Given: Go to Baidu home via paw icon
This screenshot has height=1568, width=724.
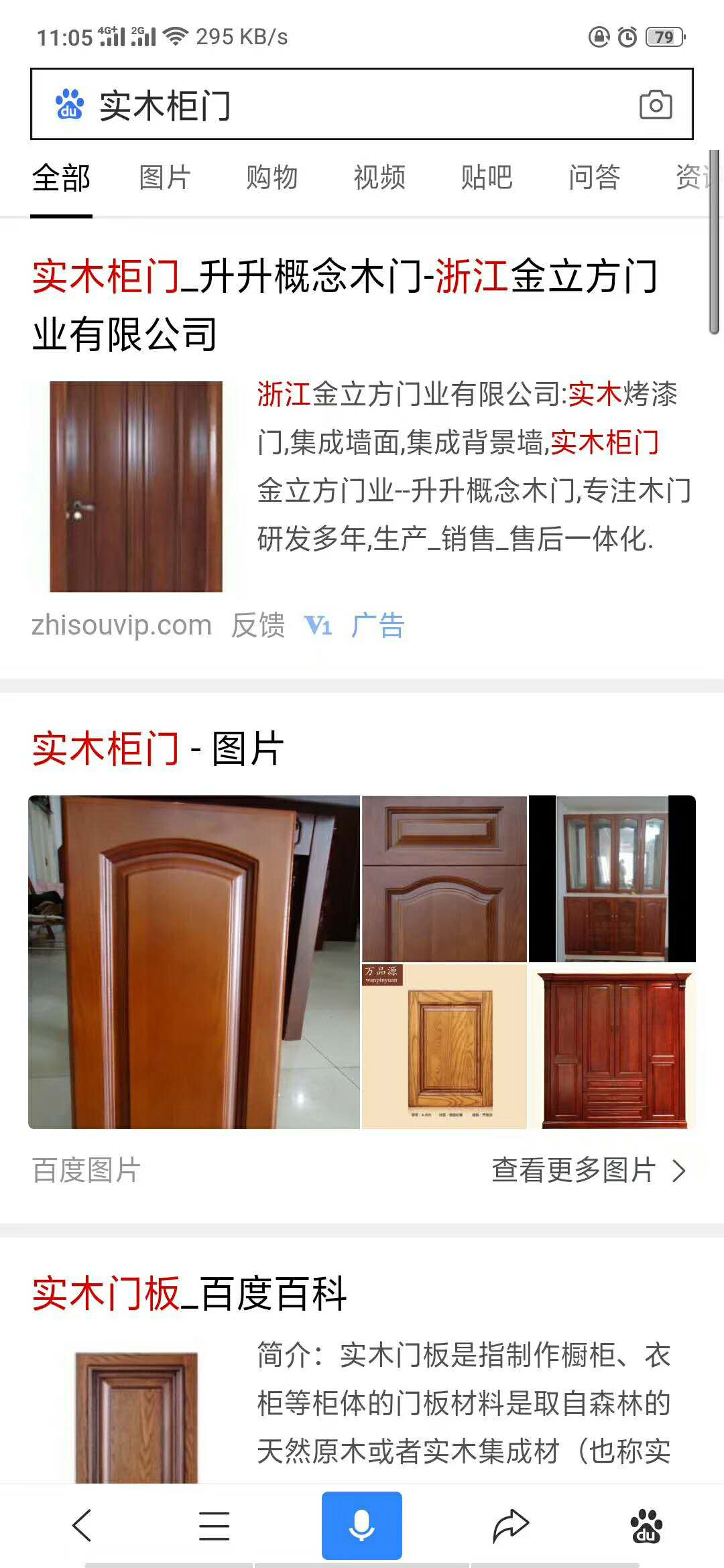Looking at the screenshot, I should pyautogui.click(x=646, y=1526).
